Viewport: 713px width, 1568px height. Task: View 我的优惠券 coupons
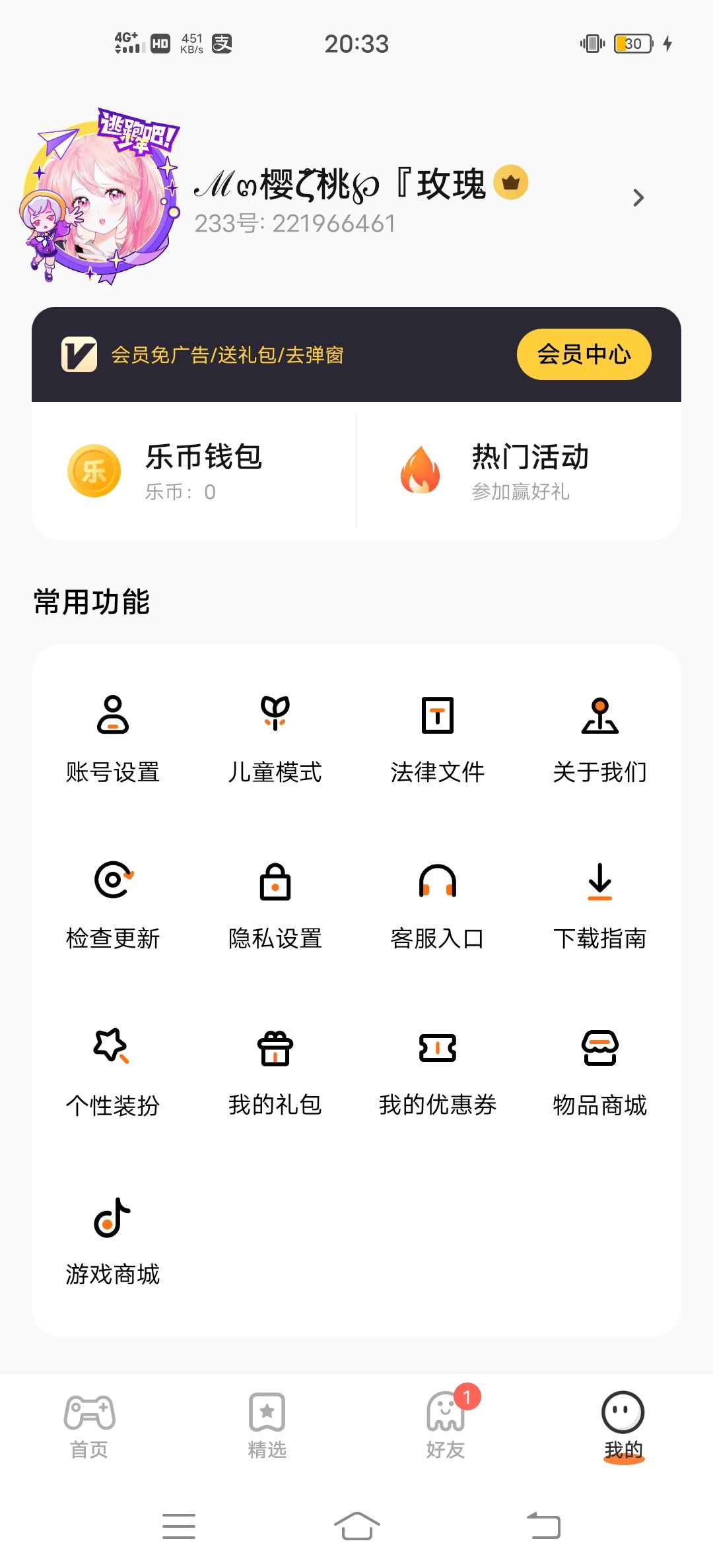click(438, 1071)
